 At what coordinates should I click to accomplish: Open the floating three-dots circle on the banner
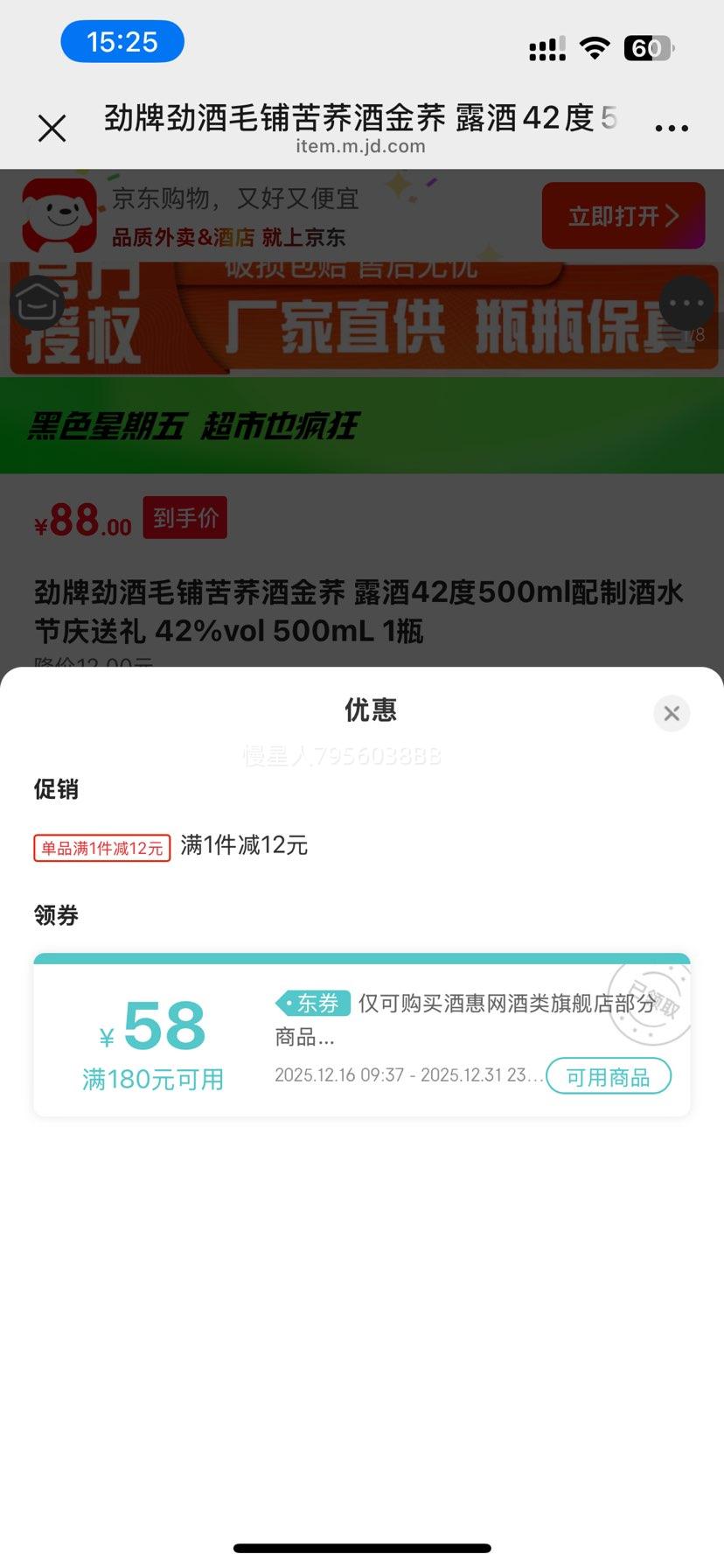(686, 304)
